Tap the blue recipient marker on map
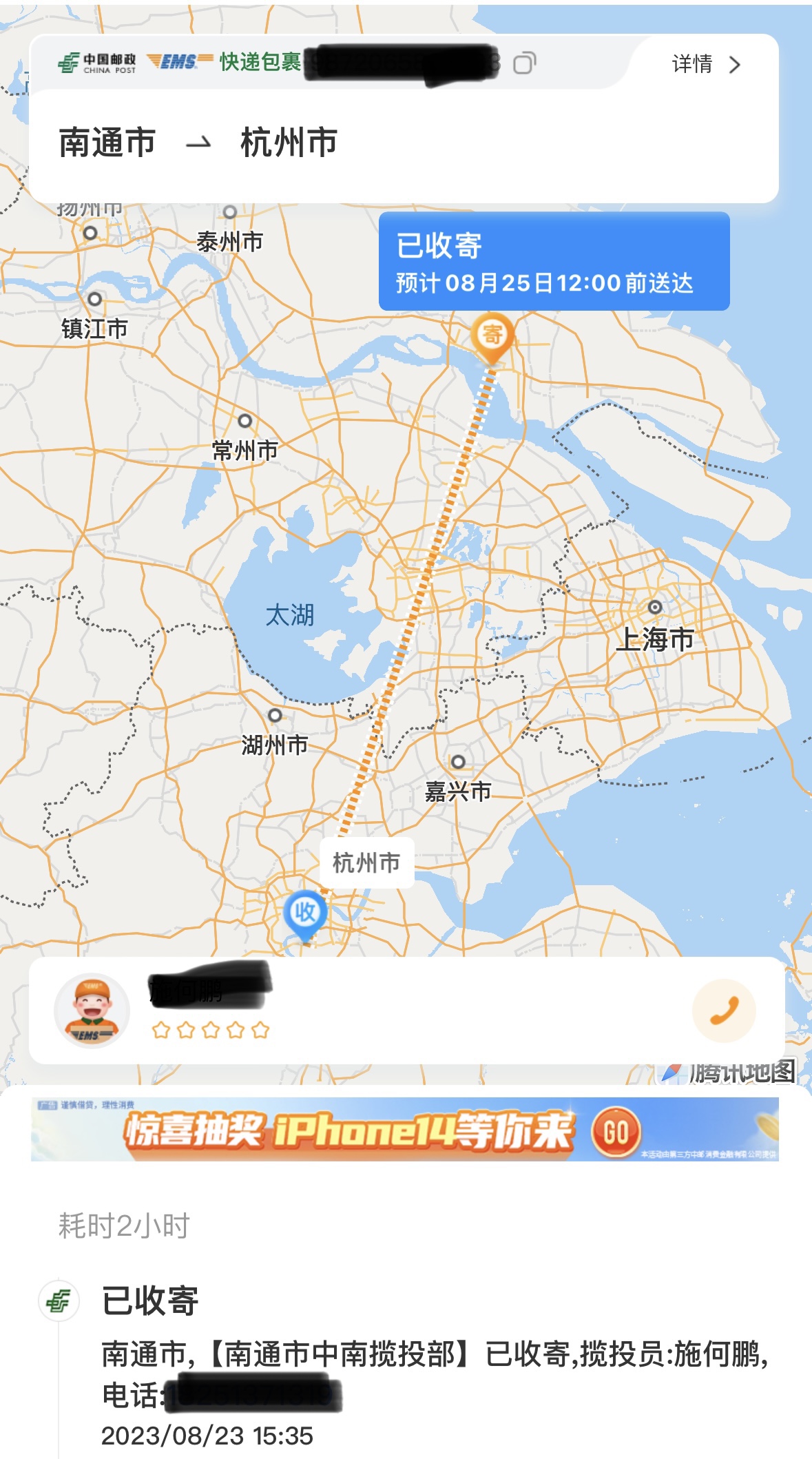The width and height of the screenshot is (812, 1459). [305, 913]
